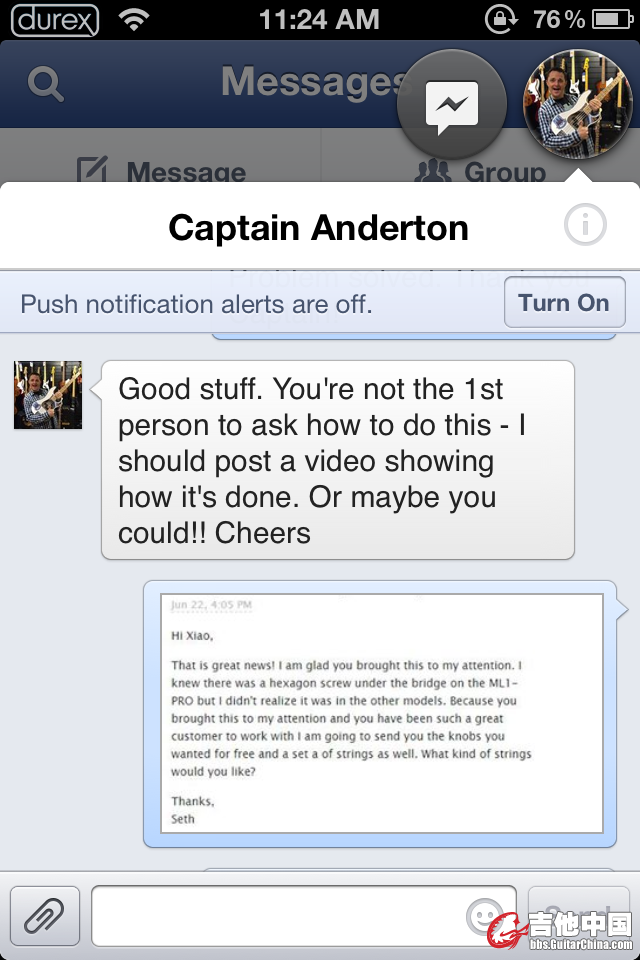Tap Captain Anderton's chat head avatar
640x960 pixels.
click(577, 106)
